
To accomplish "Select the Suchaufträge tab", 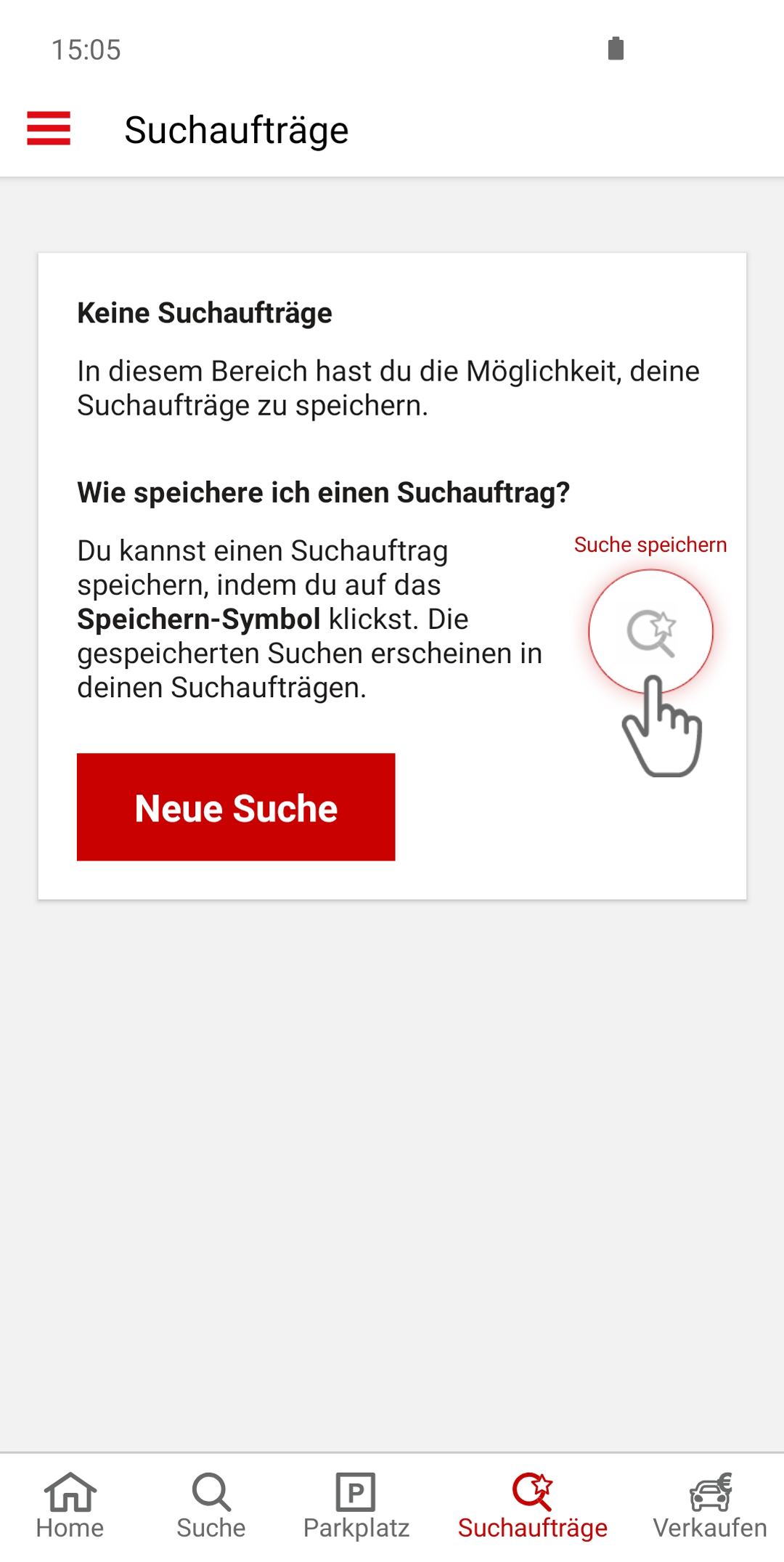I will pos(533,1507).
